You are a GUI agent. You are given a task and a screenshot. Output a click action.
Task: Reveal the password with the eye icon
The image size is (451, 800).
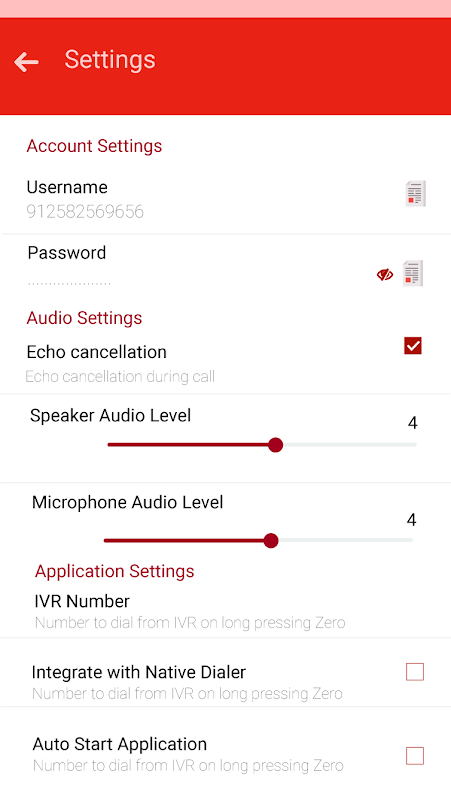tap(385, 275)
